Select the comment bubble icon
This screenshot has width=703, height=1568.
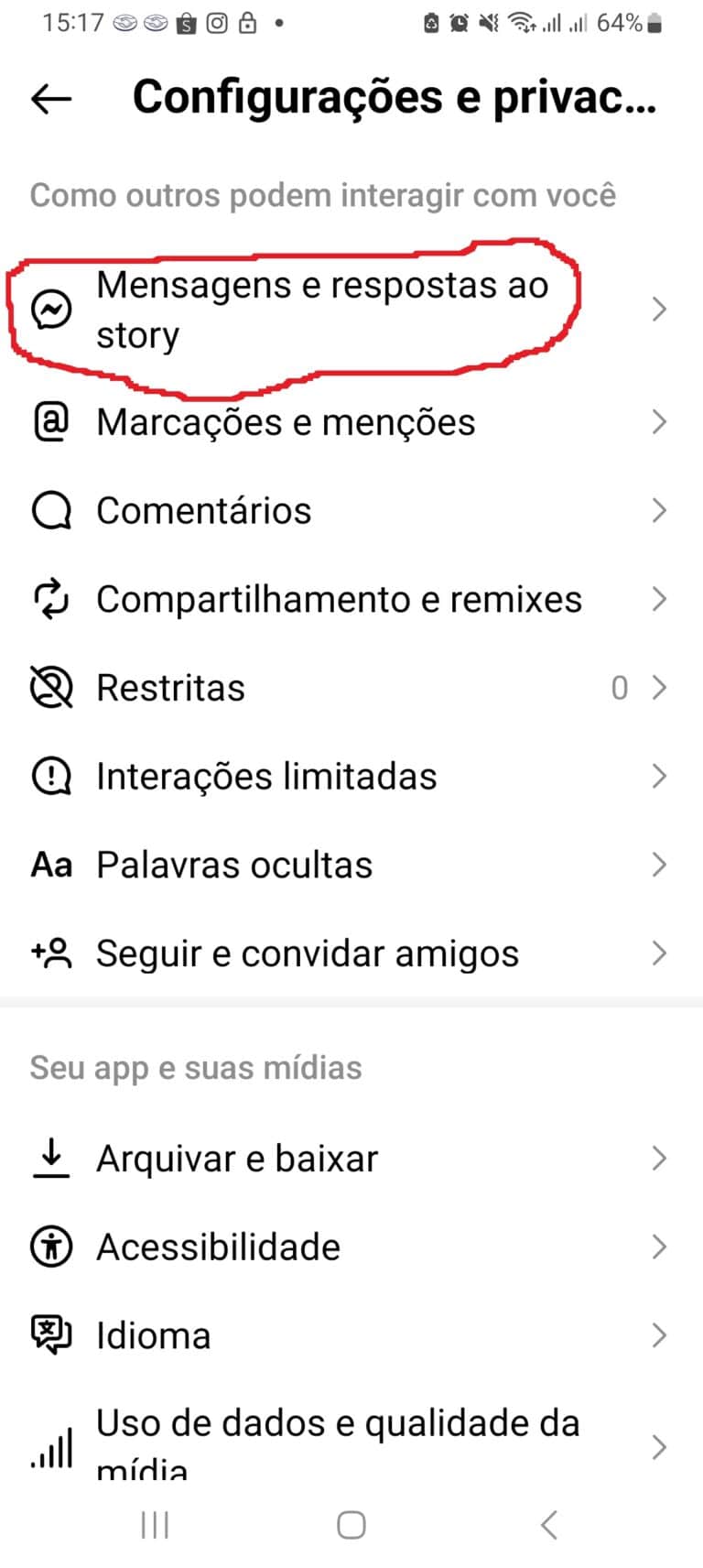[52, 510]
